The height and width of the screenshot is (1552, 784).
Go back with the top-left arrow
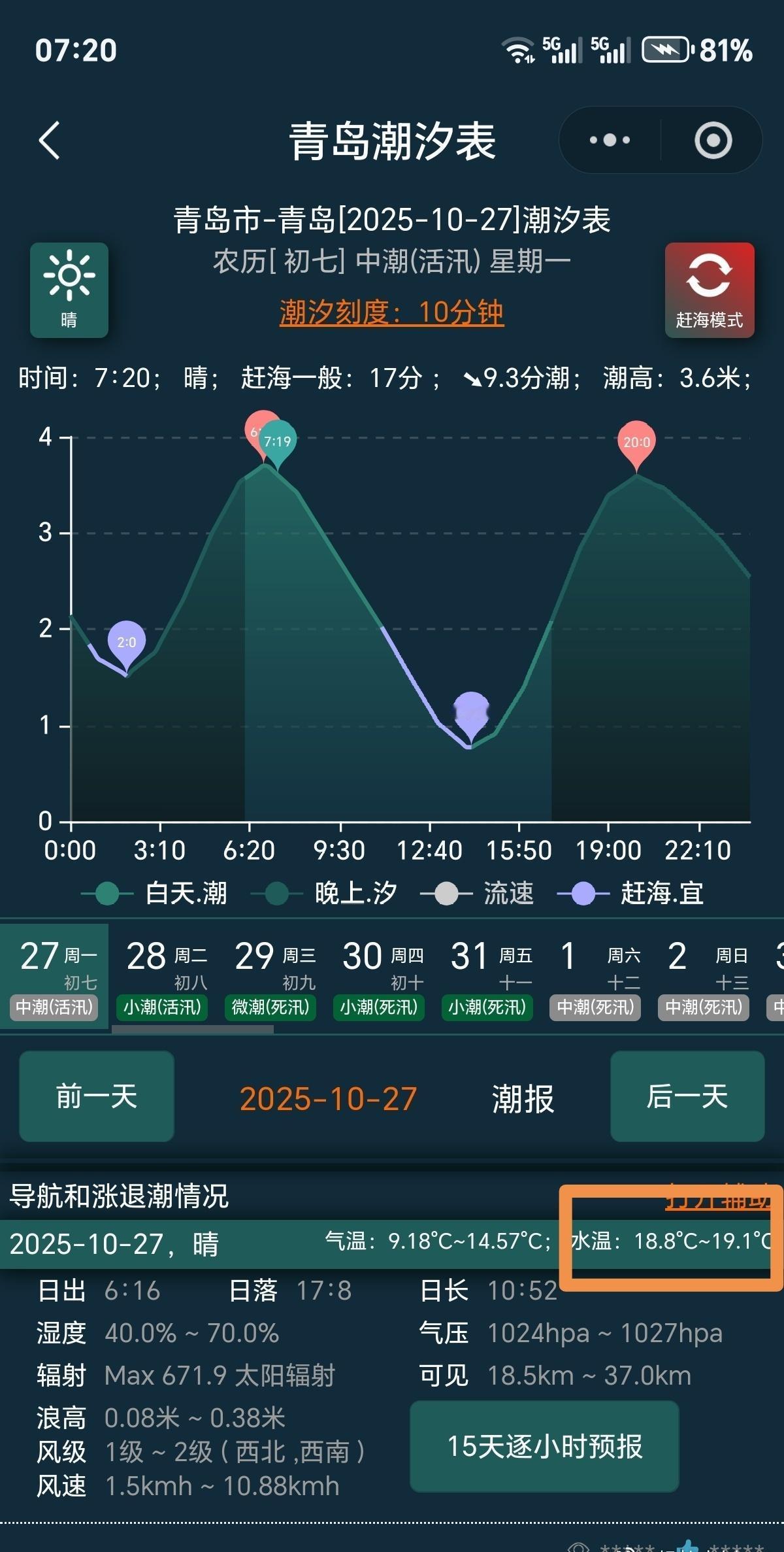click(50, 140)
